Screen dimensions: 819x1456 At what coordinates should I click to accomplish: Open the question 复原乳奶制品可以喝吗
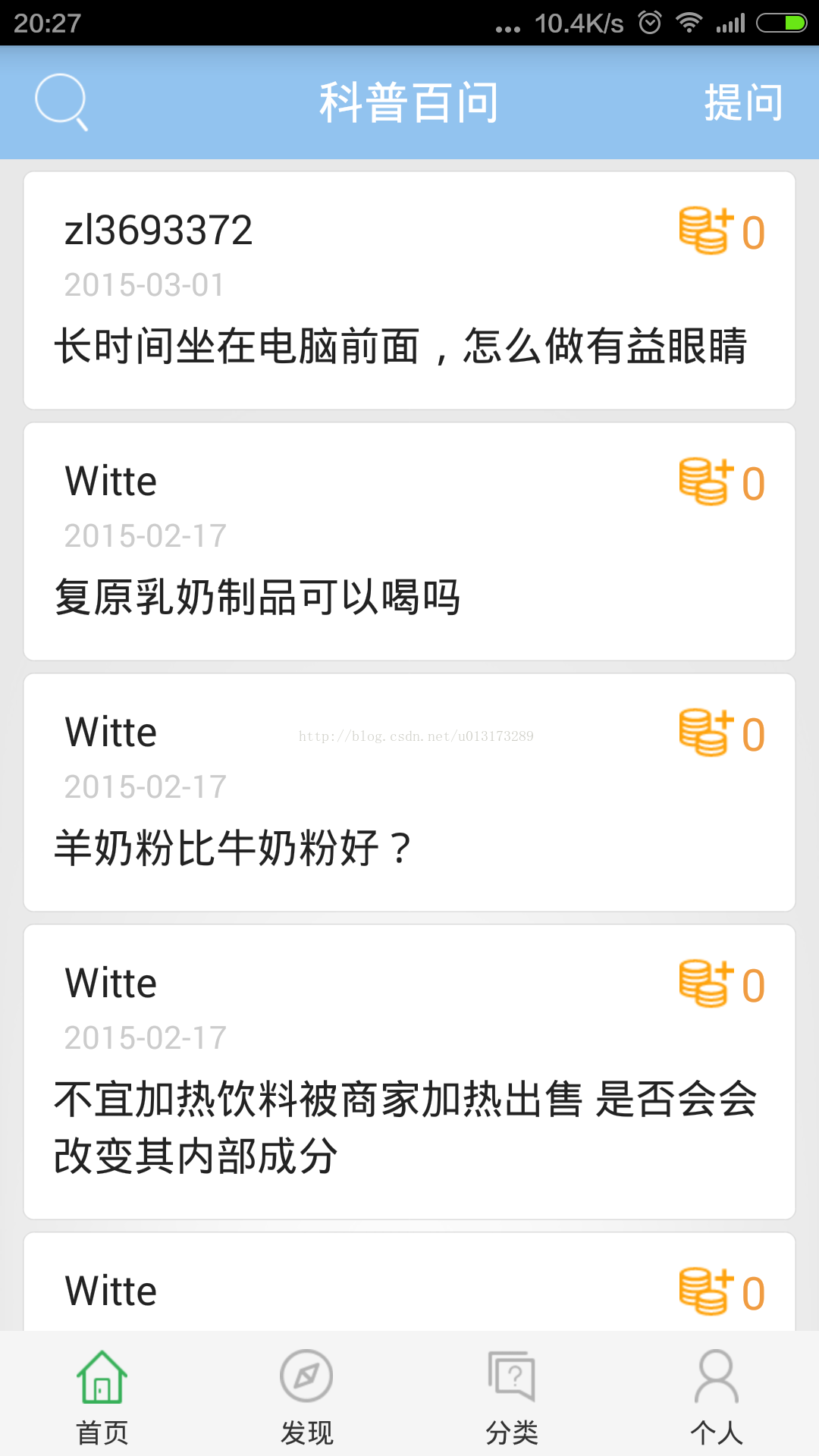409,541
